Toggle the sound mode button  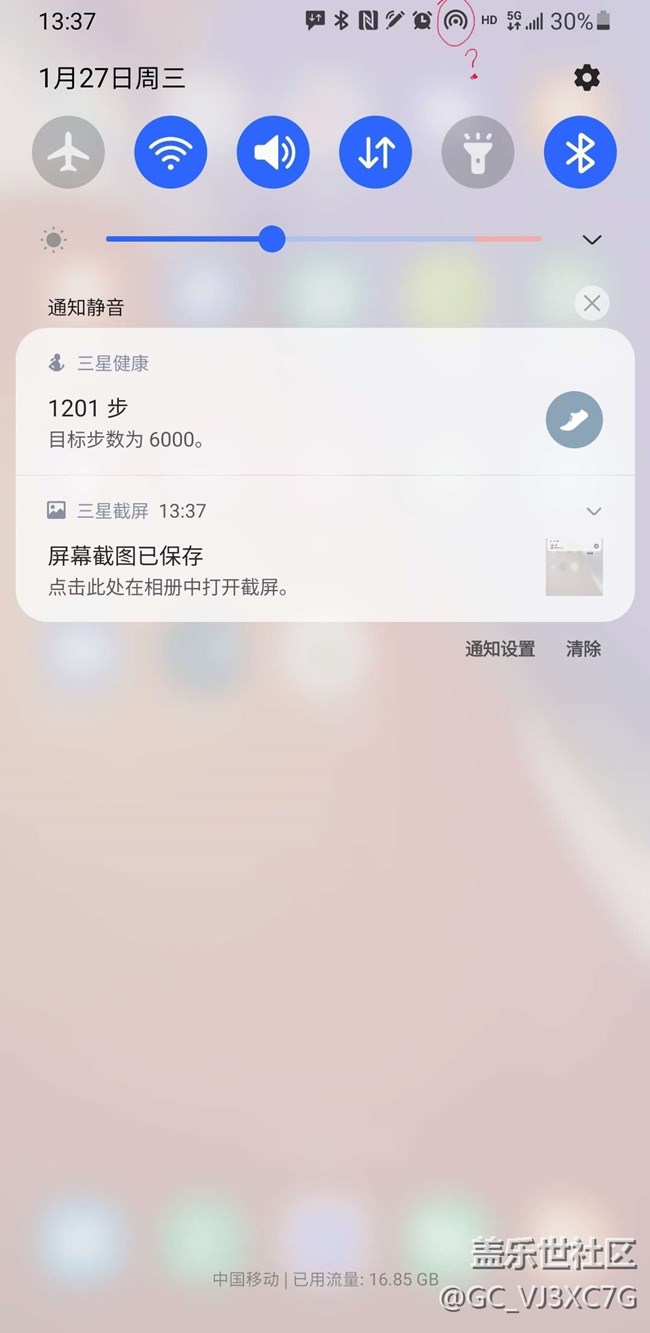273,153
